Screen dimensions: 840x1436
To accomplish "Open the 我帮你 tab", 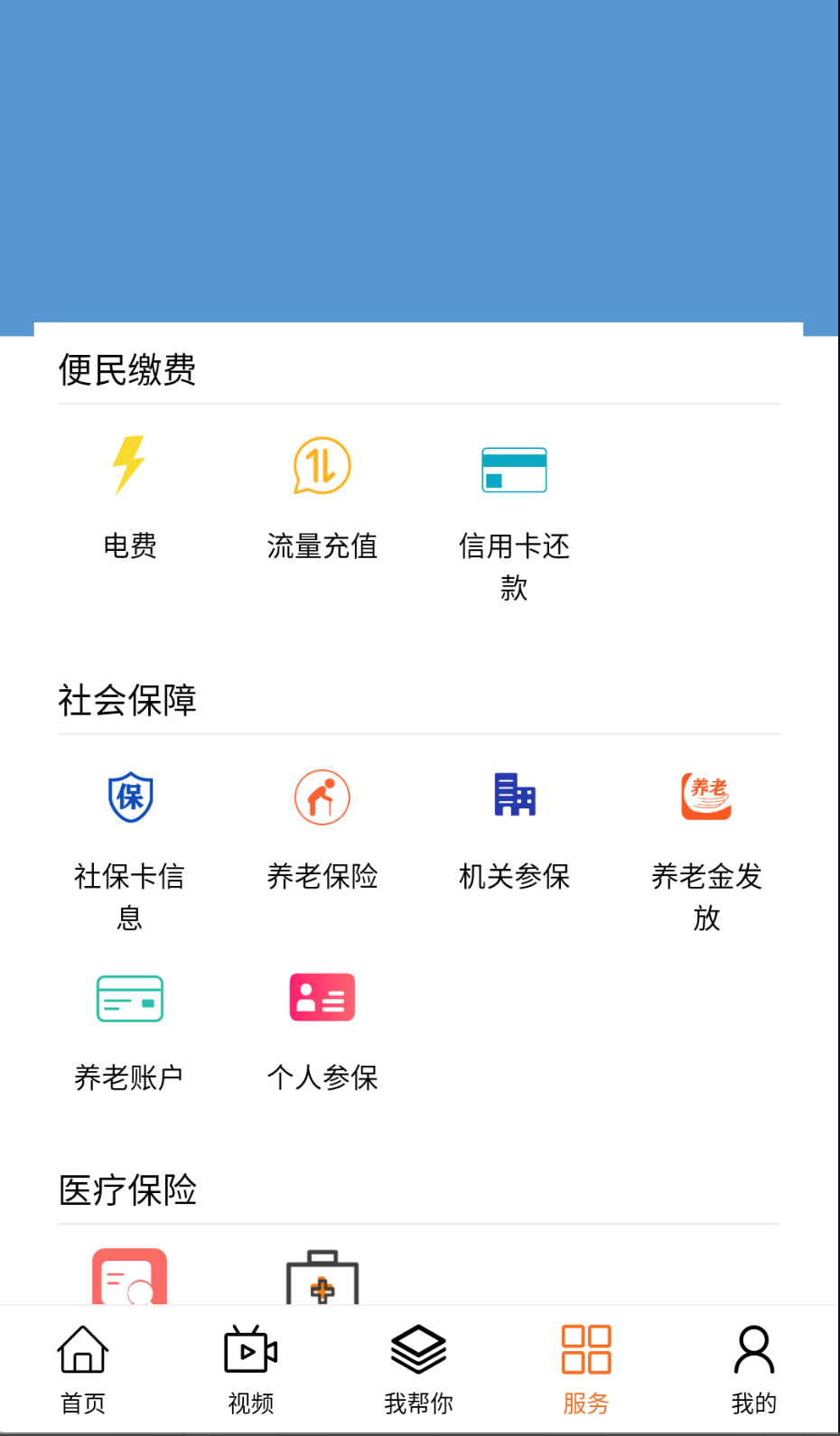I will tap(419, 1366).
